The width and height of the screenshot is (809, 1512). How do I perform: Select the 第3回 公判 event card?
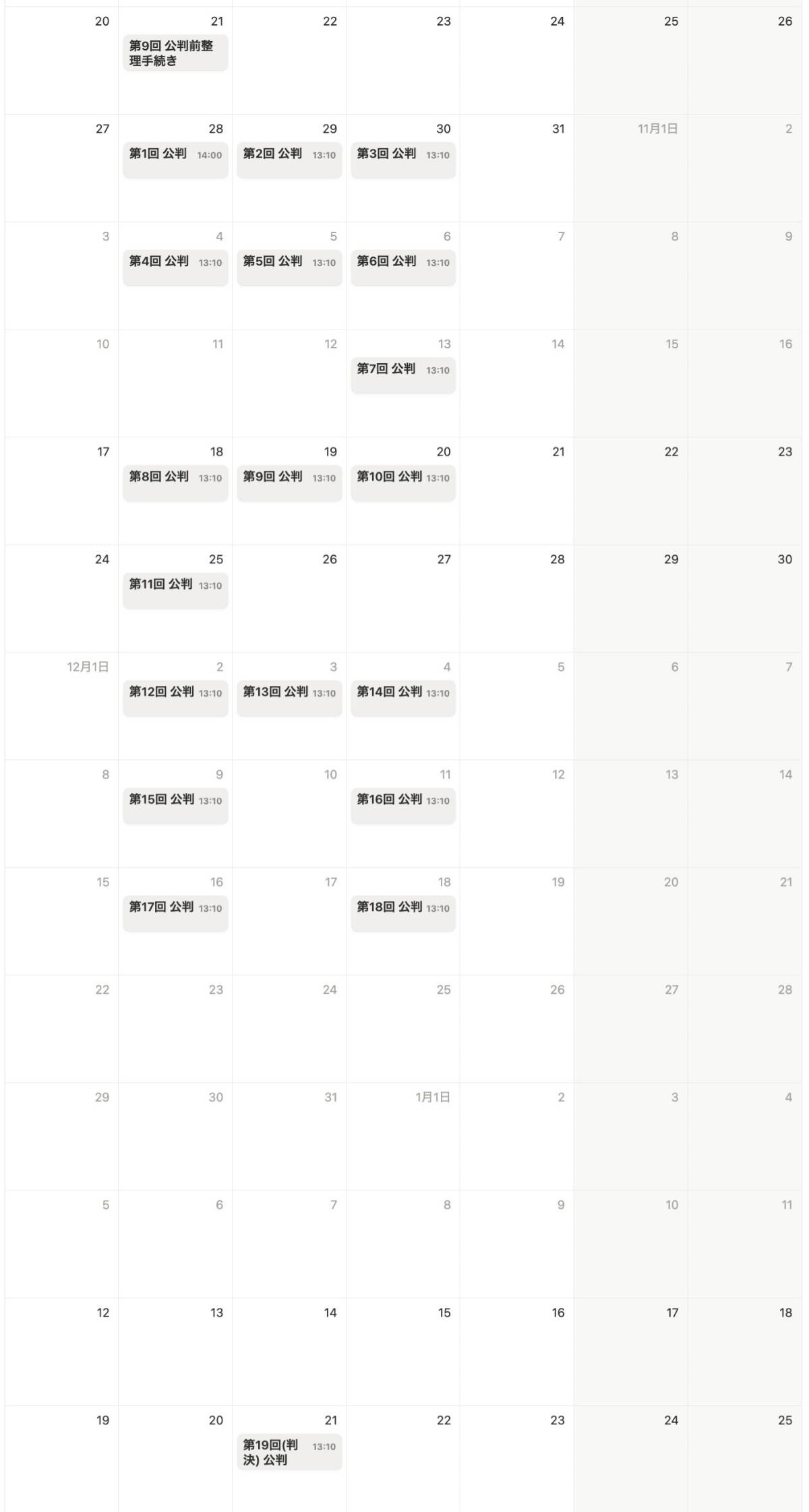(x=402, y=160)
